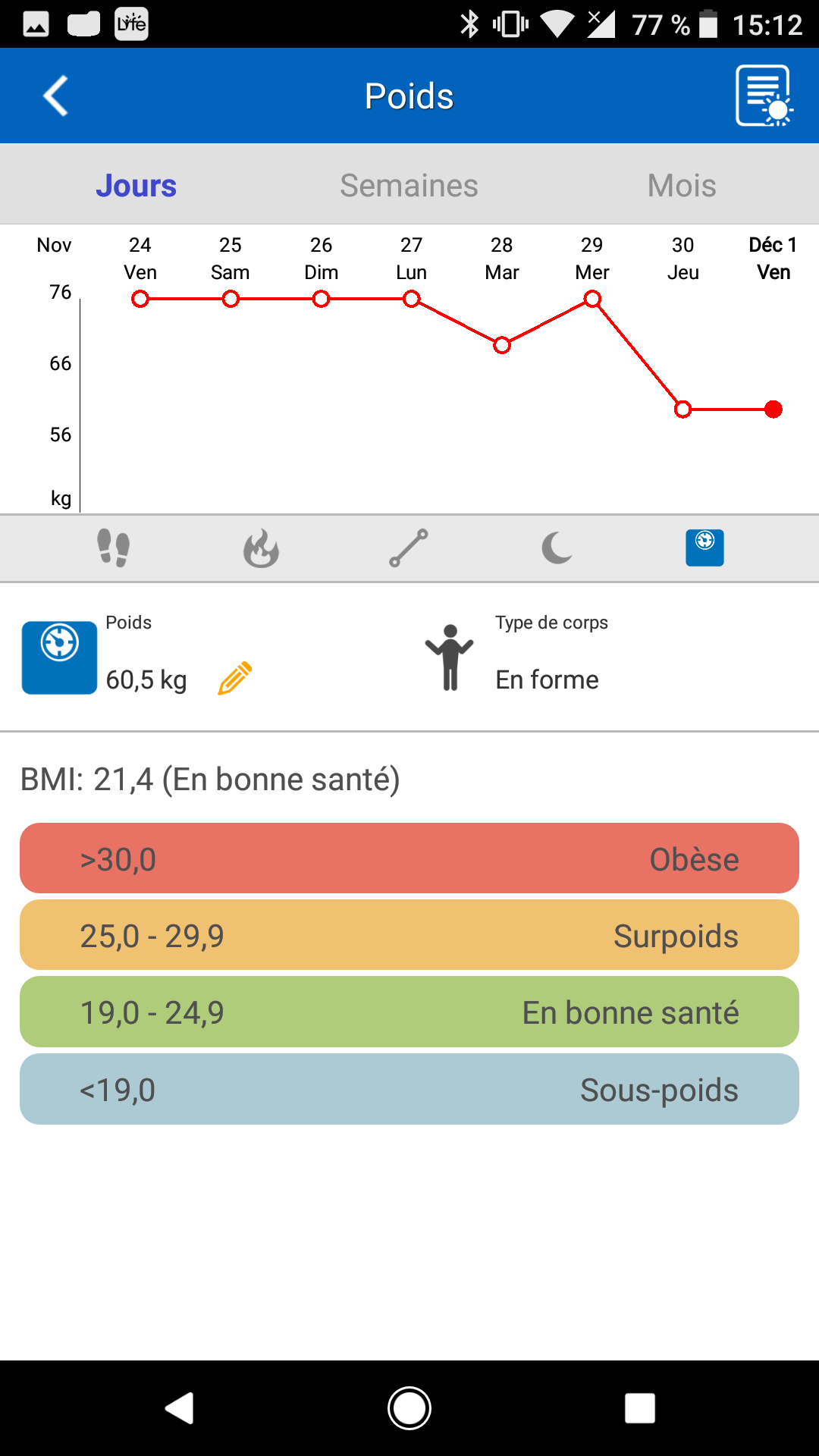The image size is (819, 1456).
Task: Select the Nov 30 Jeu data point
Action: coord(682,409)
